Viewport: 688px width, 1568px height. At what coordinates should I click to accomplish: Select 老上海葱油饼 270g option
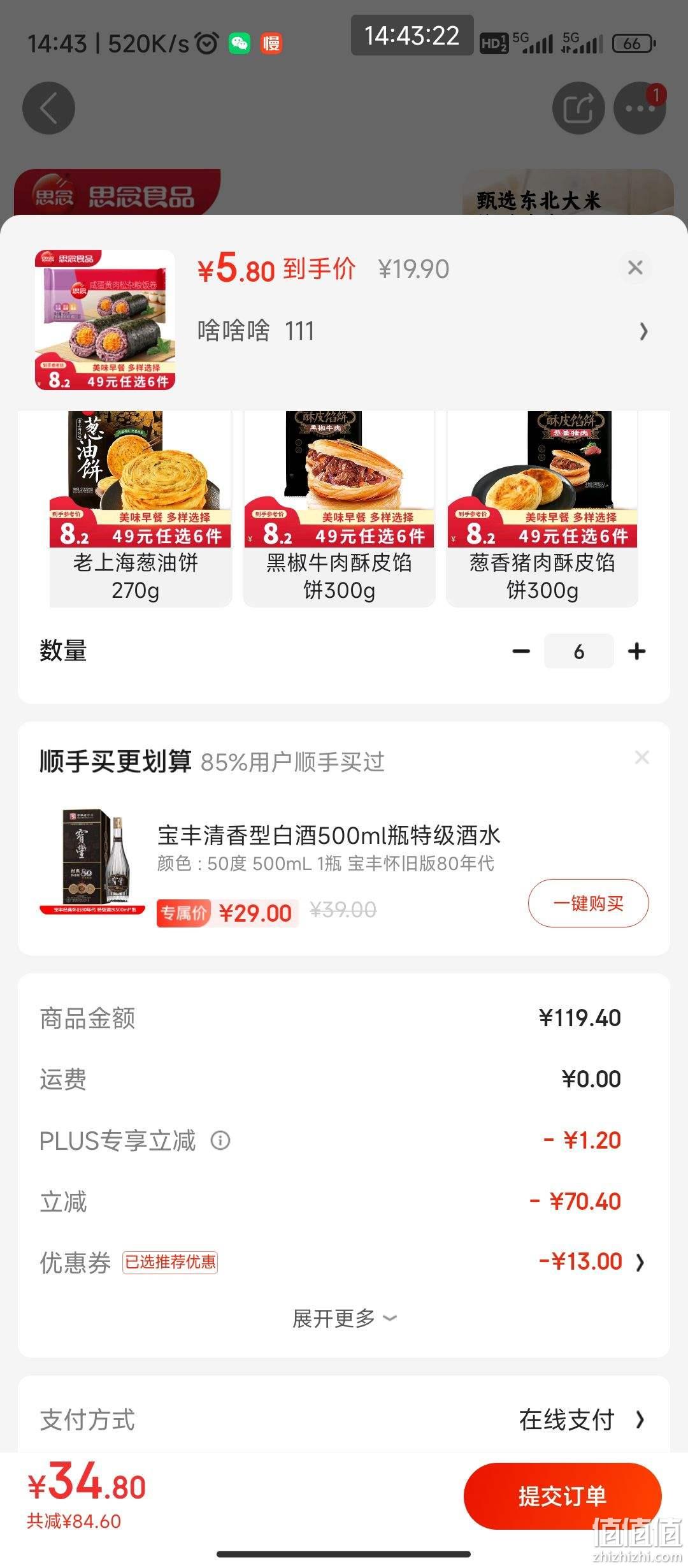tap(140, 509)
